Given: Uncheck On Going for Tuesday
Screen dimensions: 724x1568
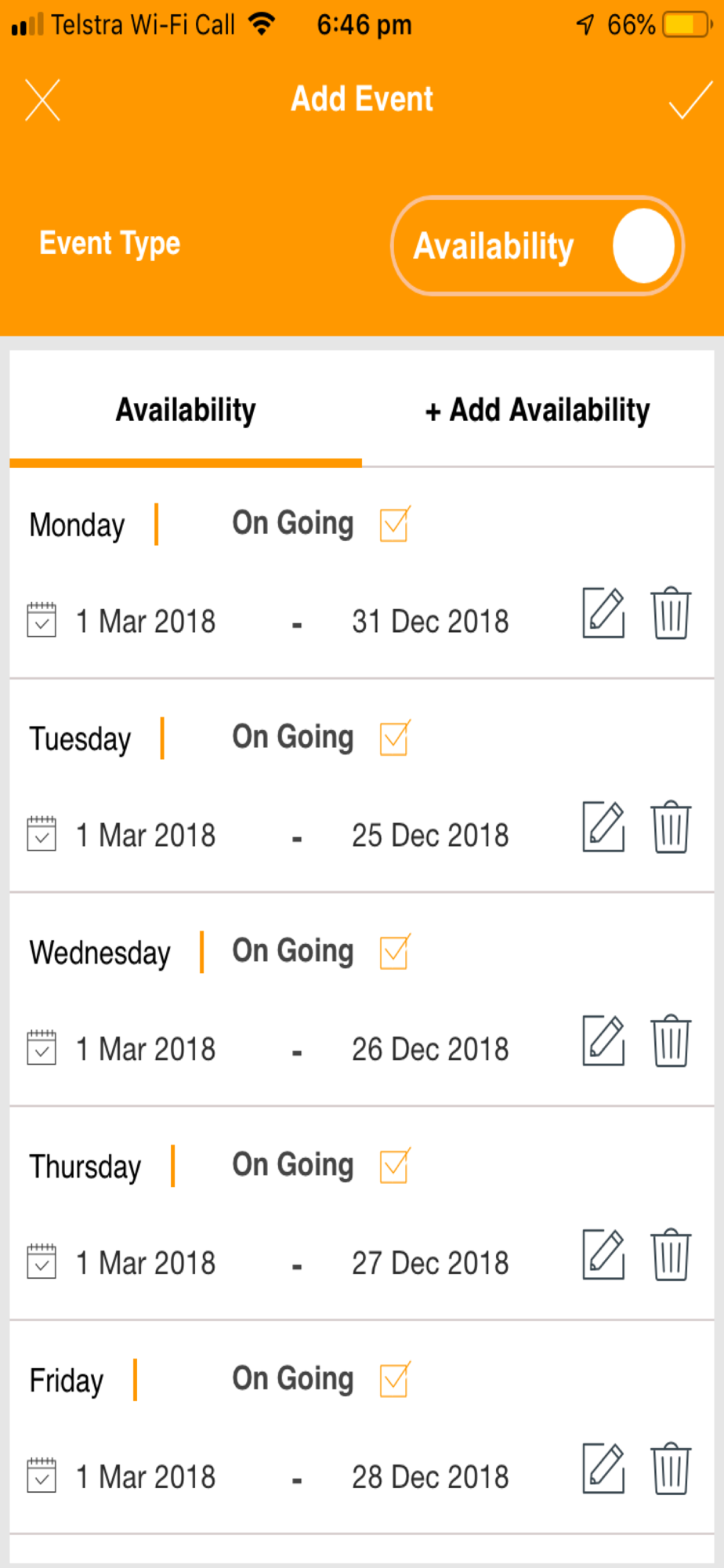Looking at the screenshot, I should pos(395,738).
